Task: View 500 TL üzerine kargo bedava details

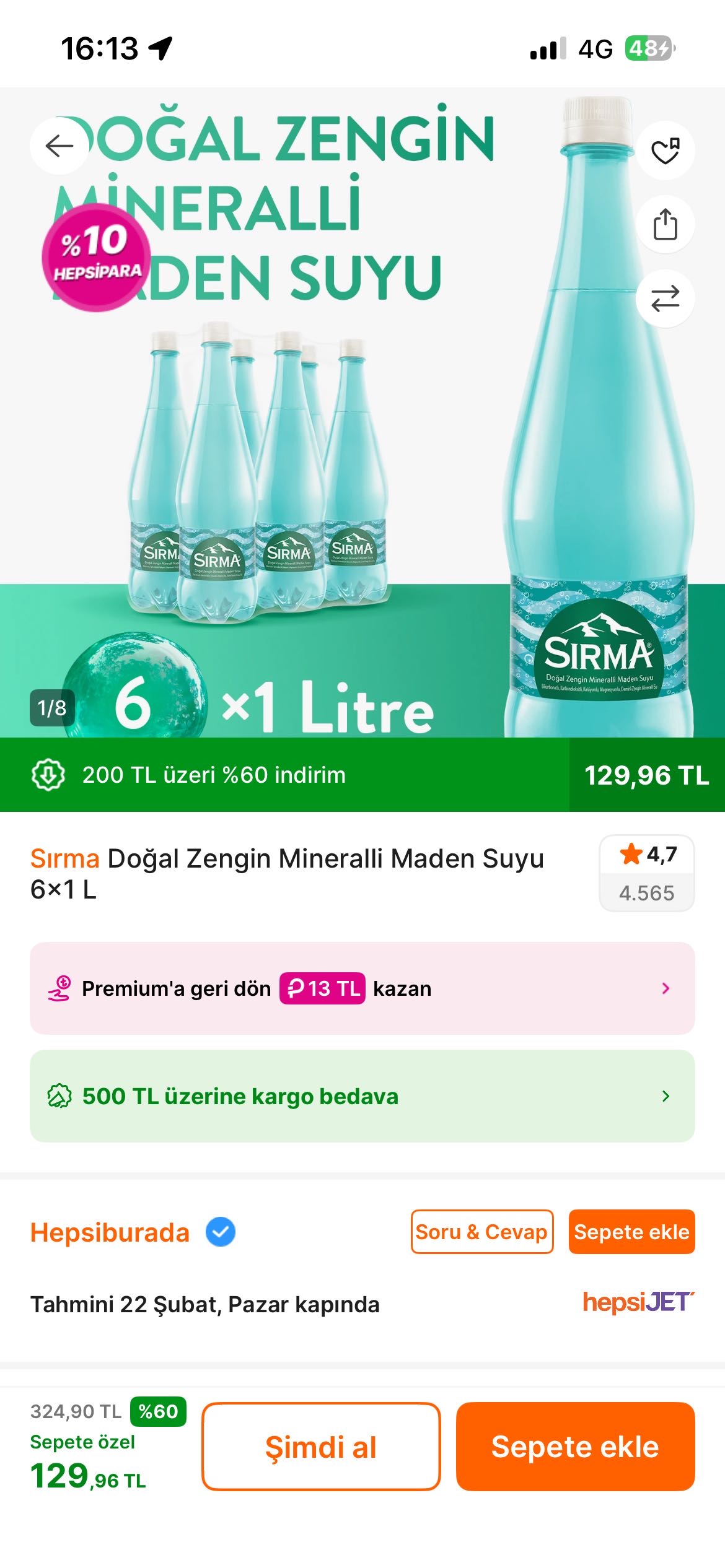Action: (x=362, y=1096)
